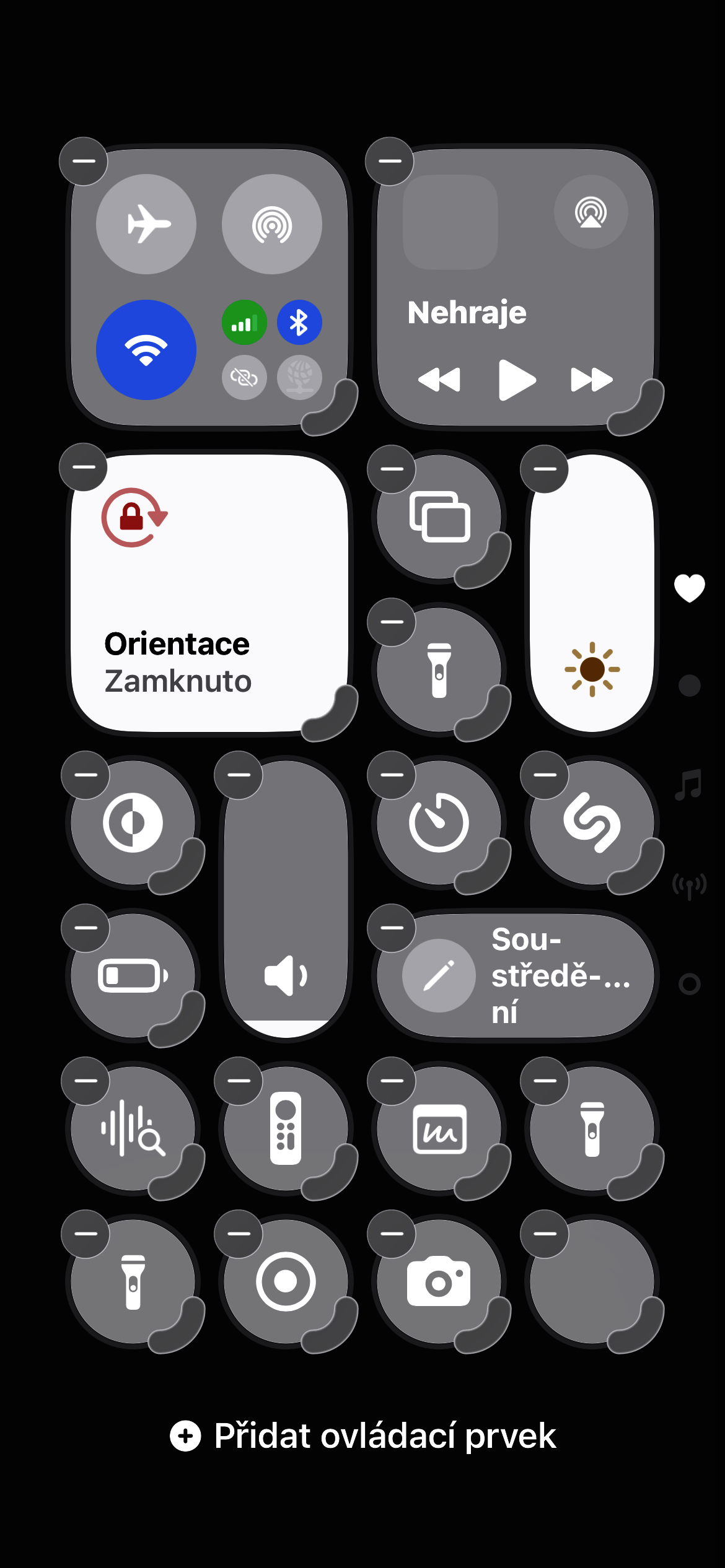The width and height of the screenshot is (725, 1568).
Task: Remove the low power battery control
Action: click(86, 928)
